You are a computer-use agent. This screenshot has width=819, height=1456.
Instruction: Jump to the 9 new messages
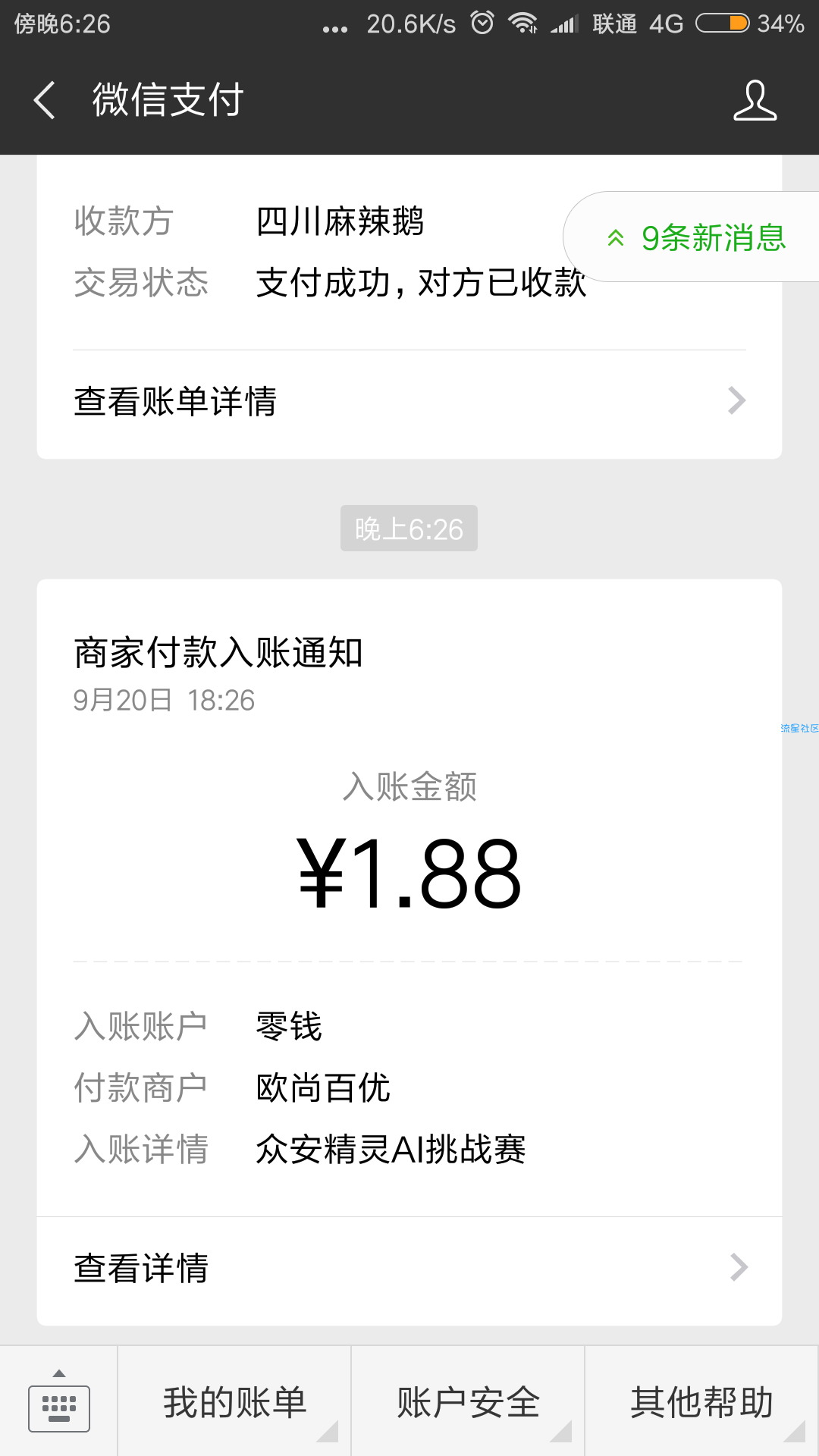point(695,237)
